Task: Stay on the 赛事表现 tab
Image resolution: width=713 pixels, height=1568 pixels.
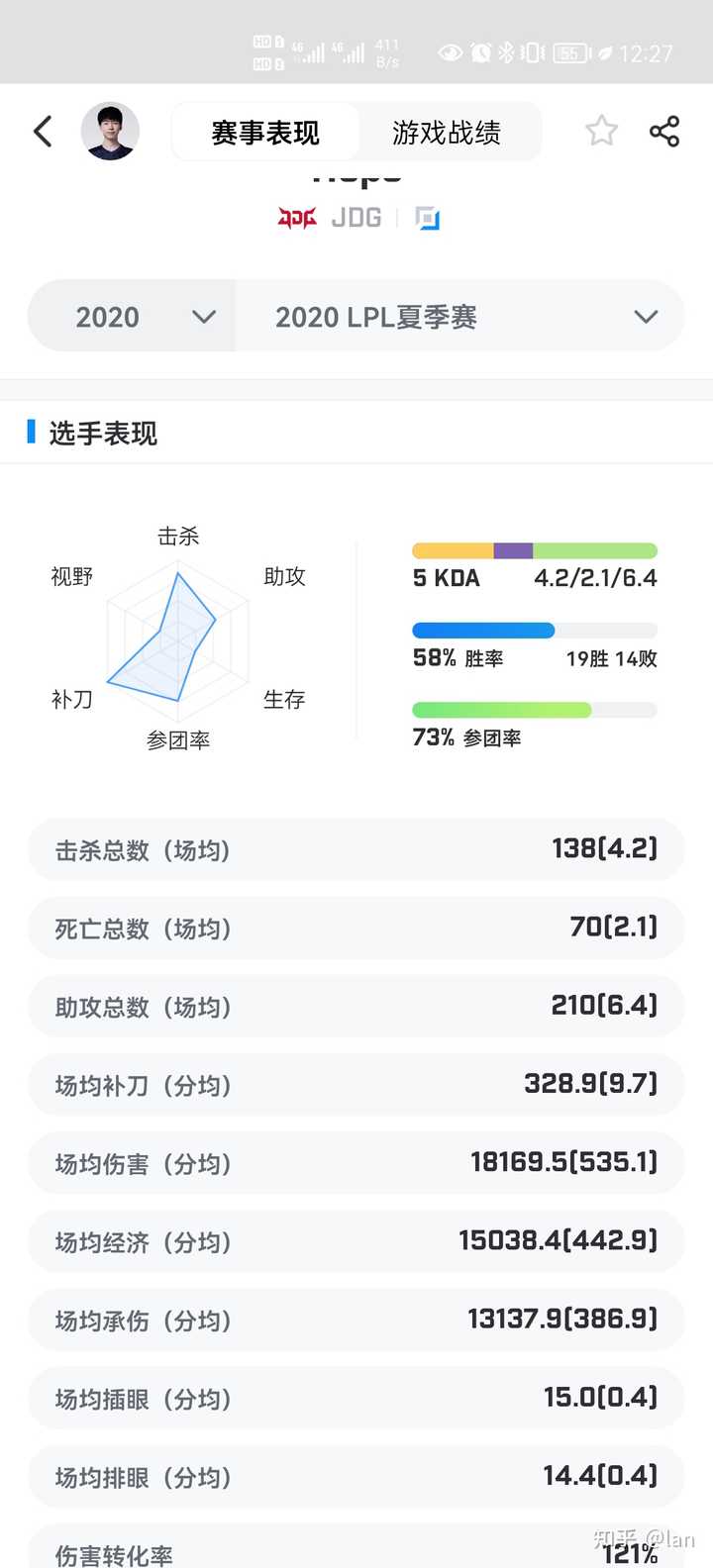Action: 262,130
